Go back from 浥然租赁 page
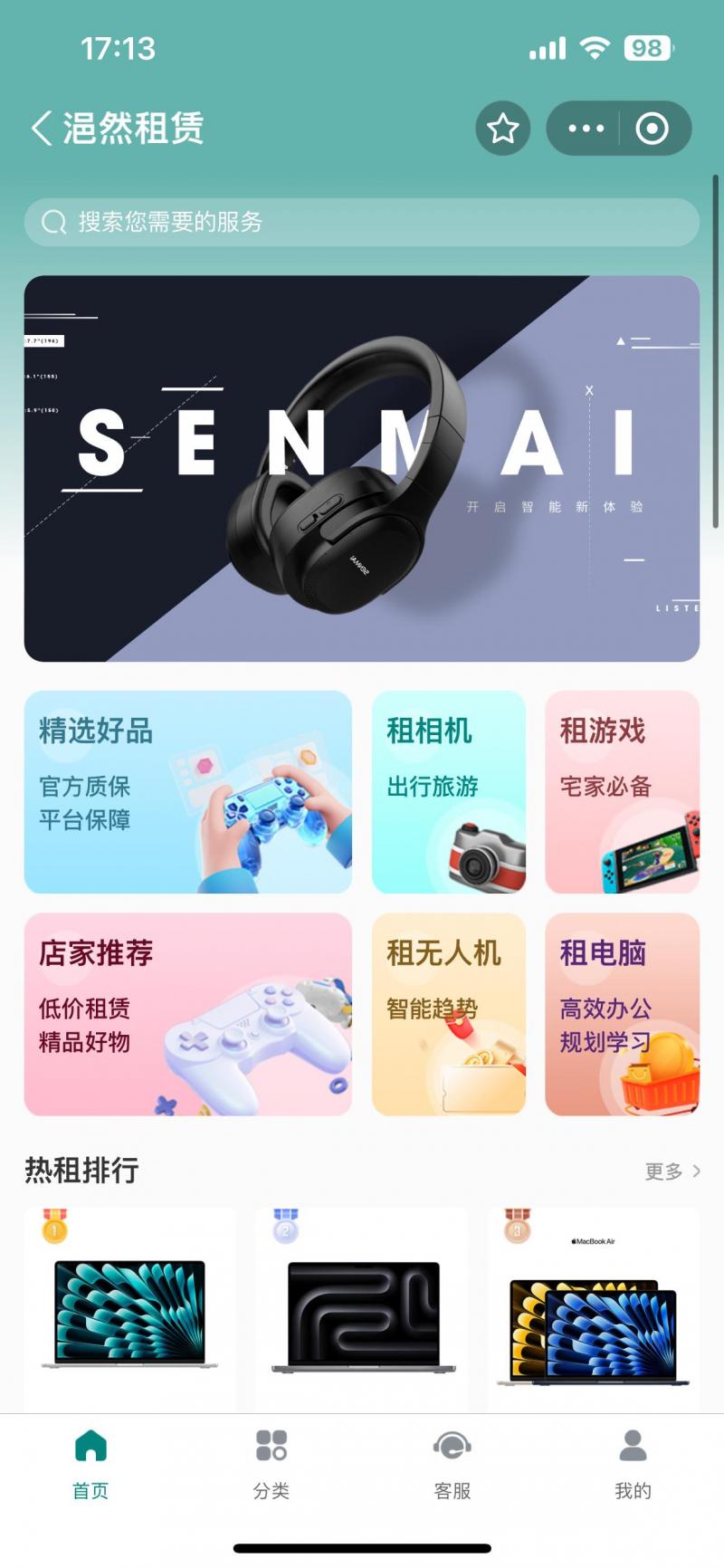 (43, 129)
